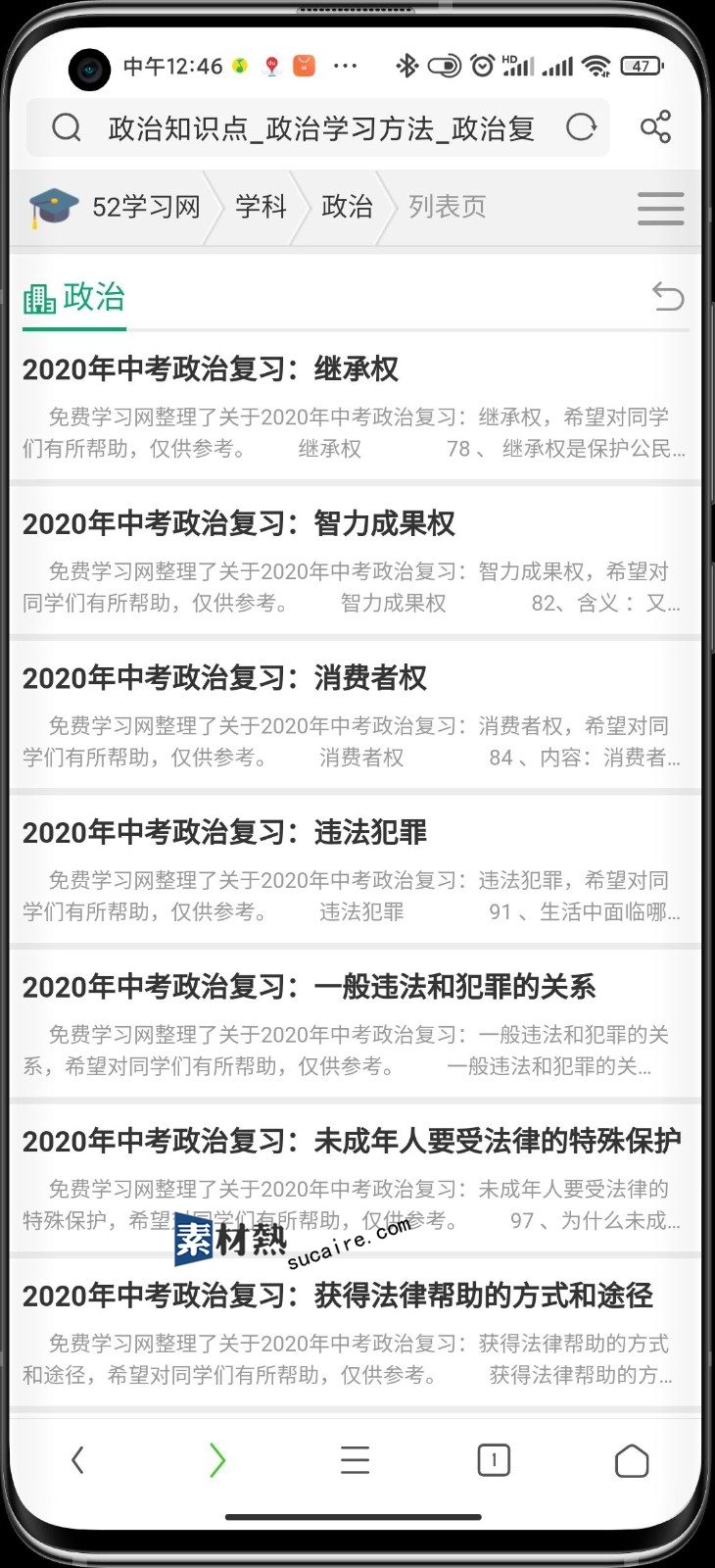This screenshot has width=715, height=1568.
Task: Open the 52学习网 home breadcrumb
Action: tap(116, 207)
